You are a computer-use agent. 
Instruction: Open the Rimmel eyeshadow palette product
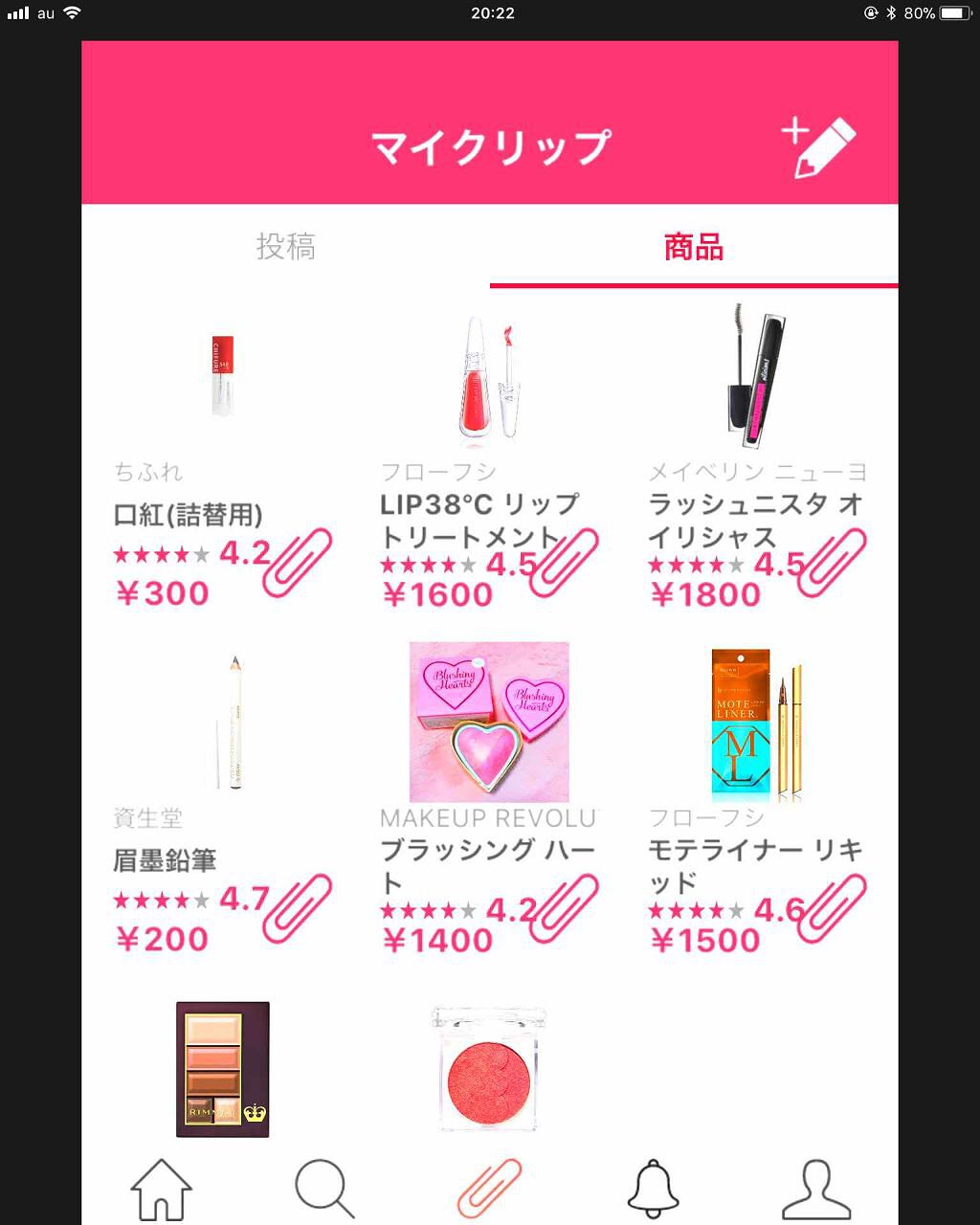(222, 1069)
